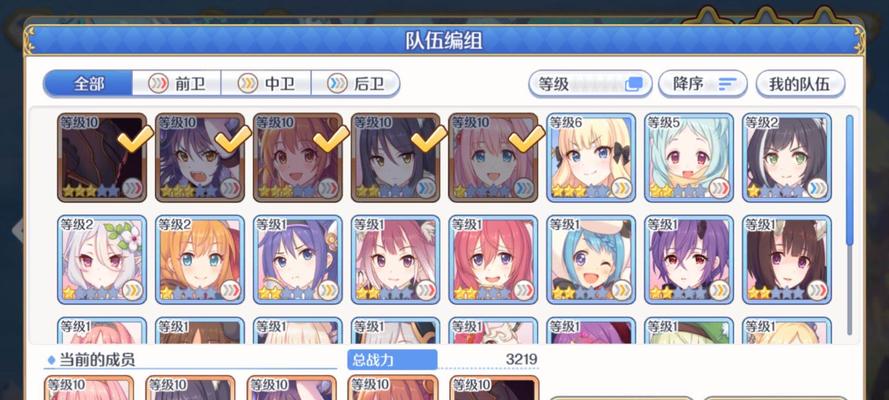Open the 等级 sort dropdown
This screenshot has width=889, height=400.
(x=589, y=84)
